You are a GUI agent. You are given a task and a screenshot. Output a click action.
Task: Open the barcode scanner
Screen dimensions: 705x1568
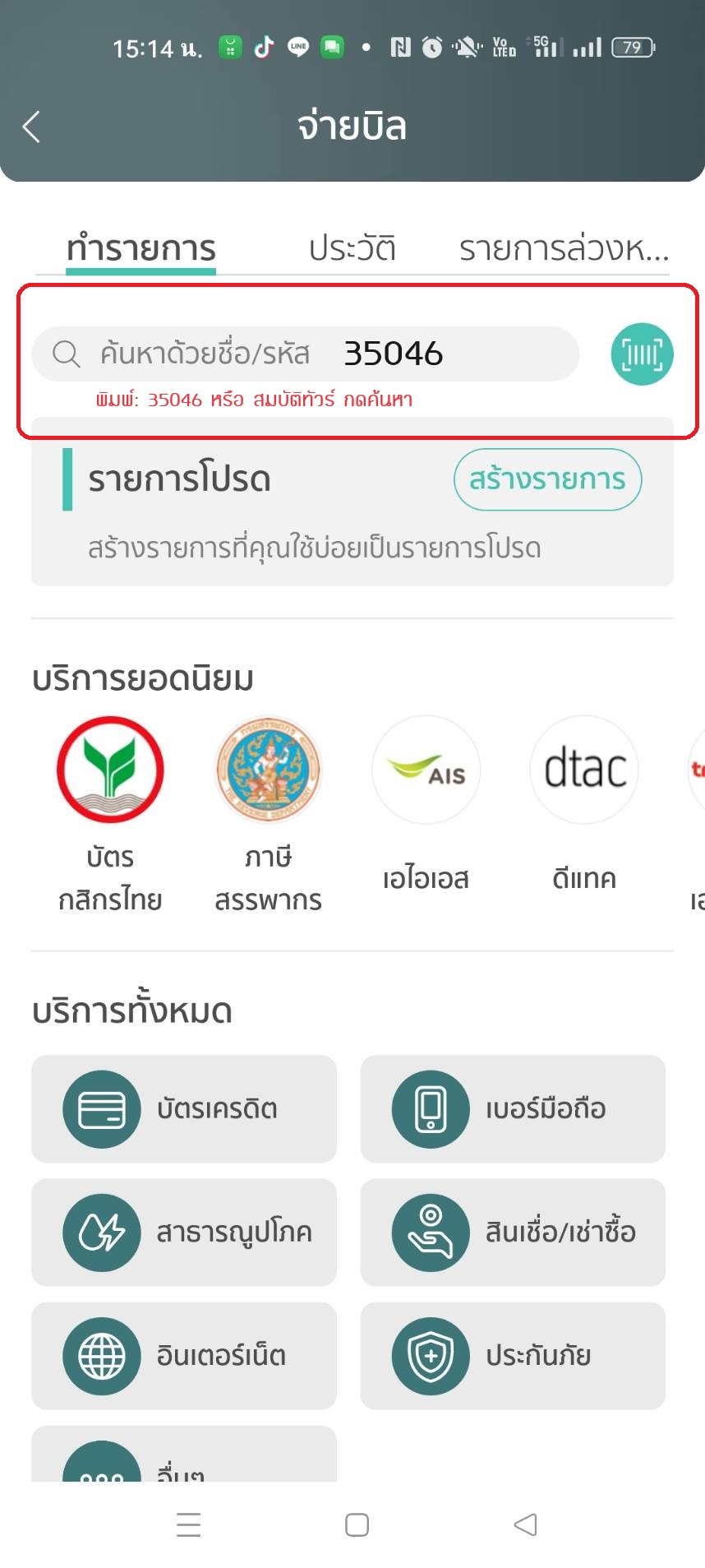[x=642, y=354]
